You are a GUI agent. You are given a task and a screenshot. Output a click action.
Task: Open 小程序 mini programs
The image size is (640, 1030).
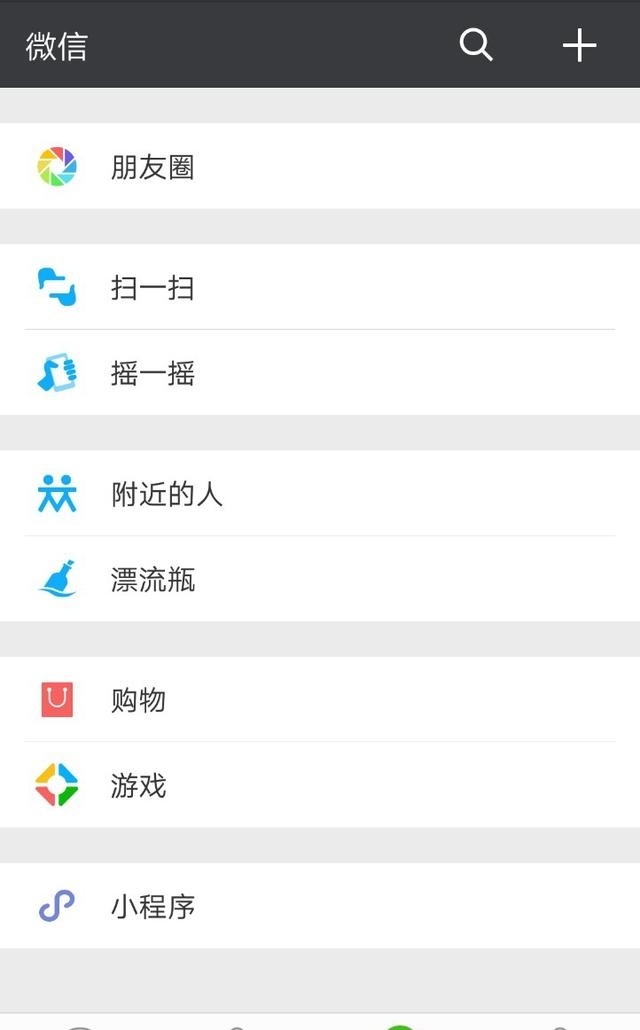click(x=320, y=906)
